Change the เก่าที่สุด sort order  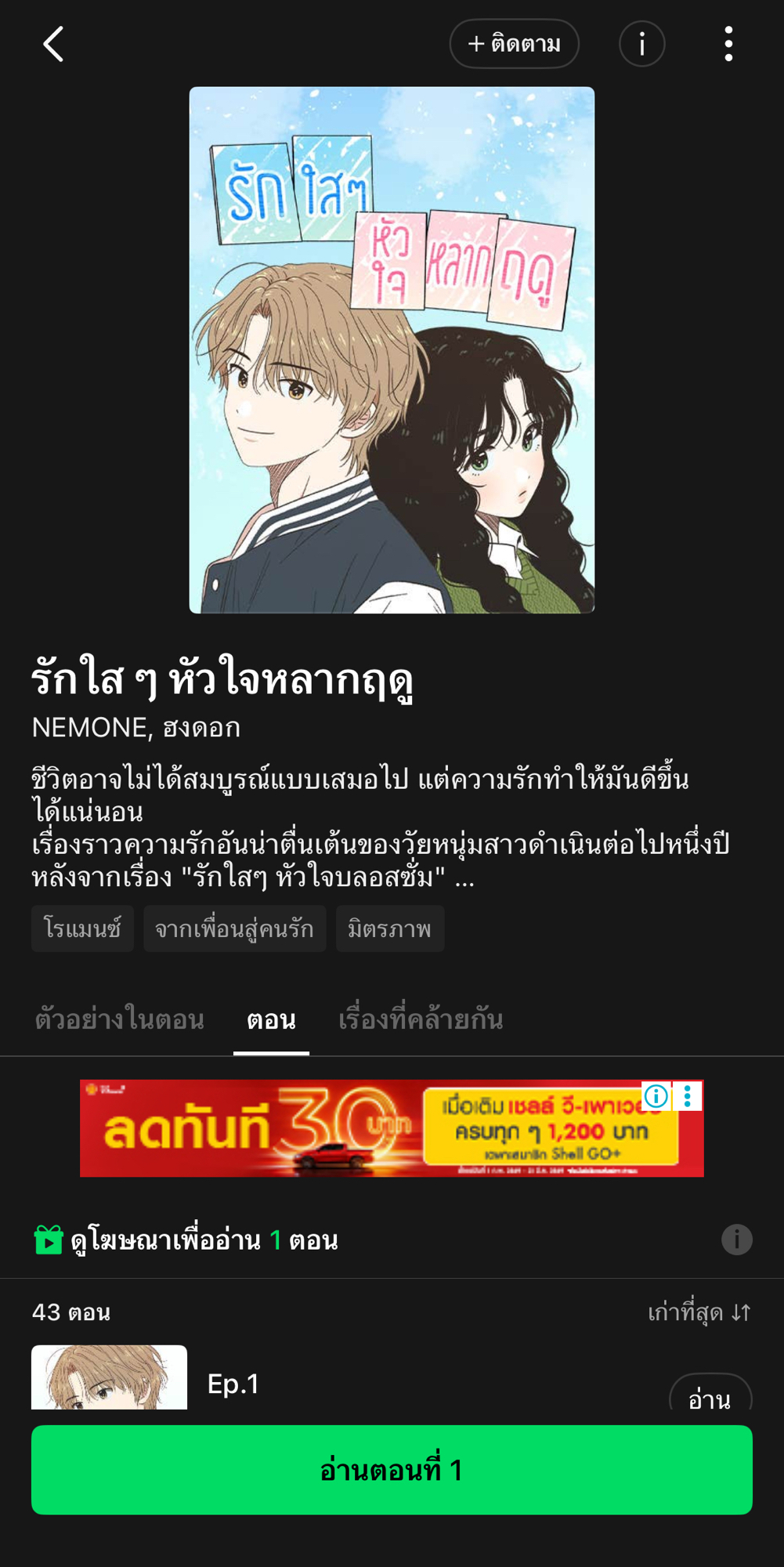(699, 1312)
